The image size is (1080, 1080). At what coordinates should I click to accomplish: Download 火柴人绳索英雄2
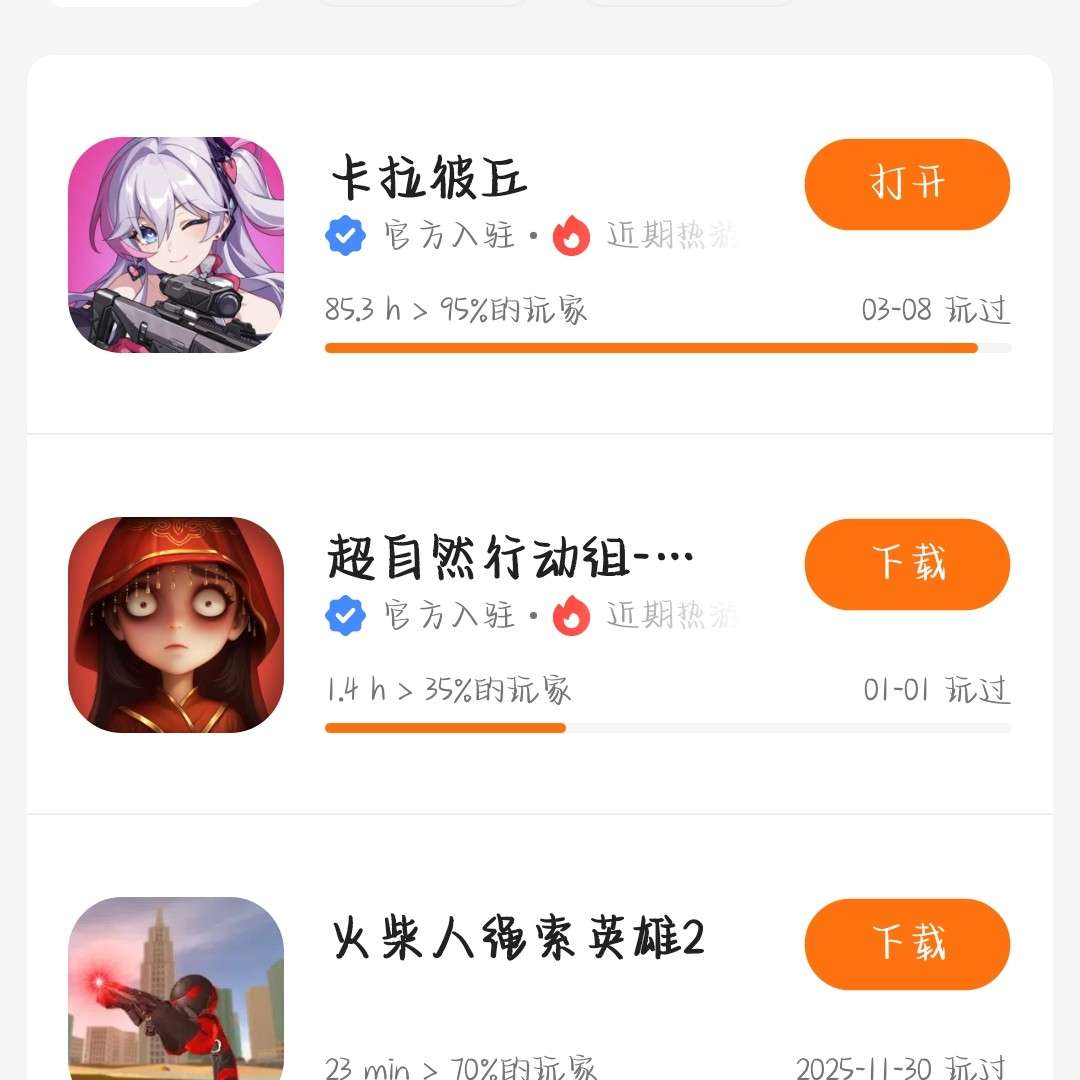(907, 944)
